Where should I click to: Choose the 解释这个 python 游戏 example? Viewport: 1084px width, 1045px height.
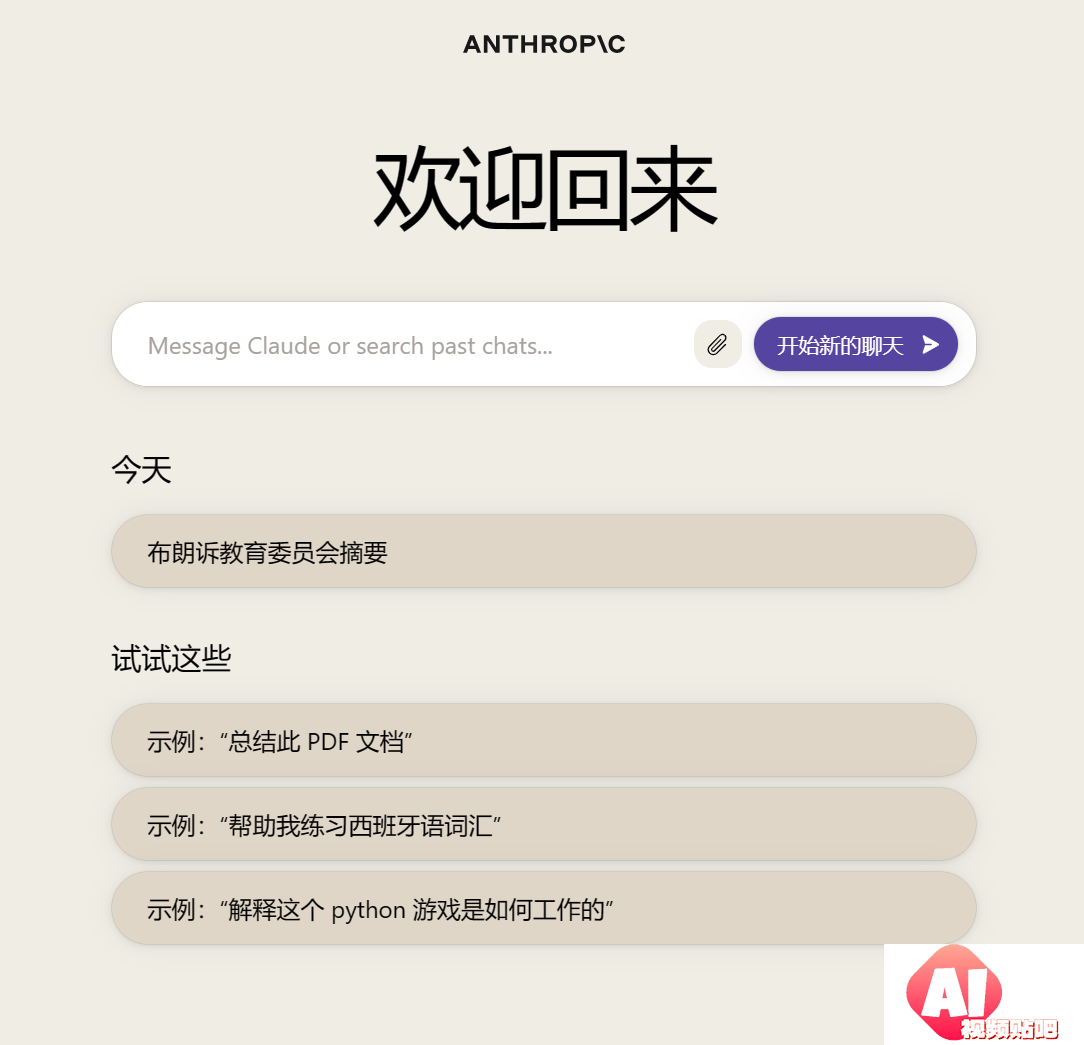point(543,909)
